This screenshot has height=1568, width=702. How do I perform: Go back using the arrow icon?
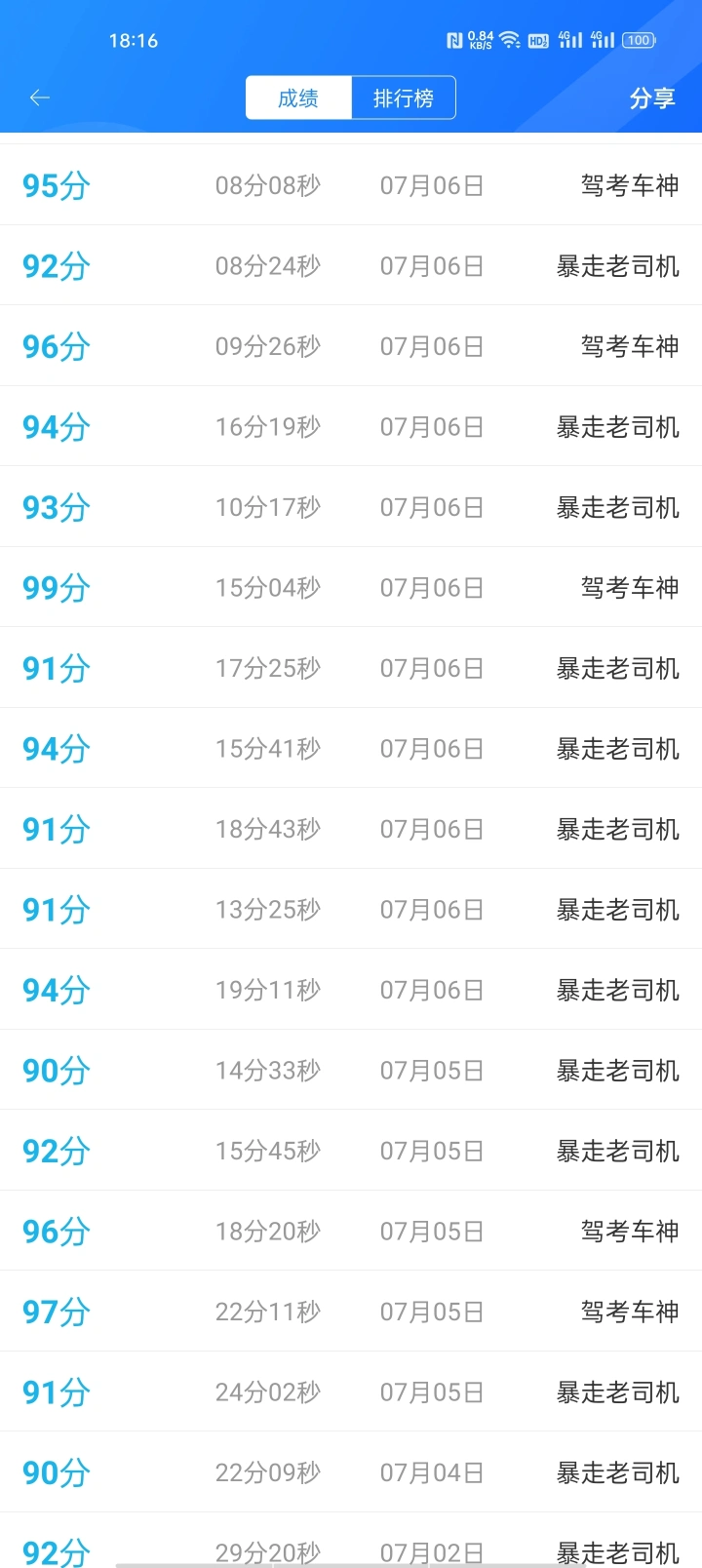[x=40, y=98]
